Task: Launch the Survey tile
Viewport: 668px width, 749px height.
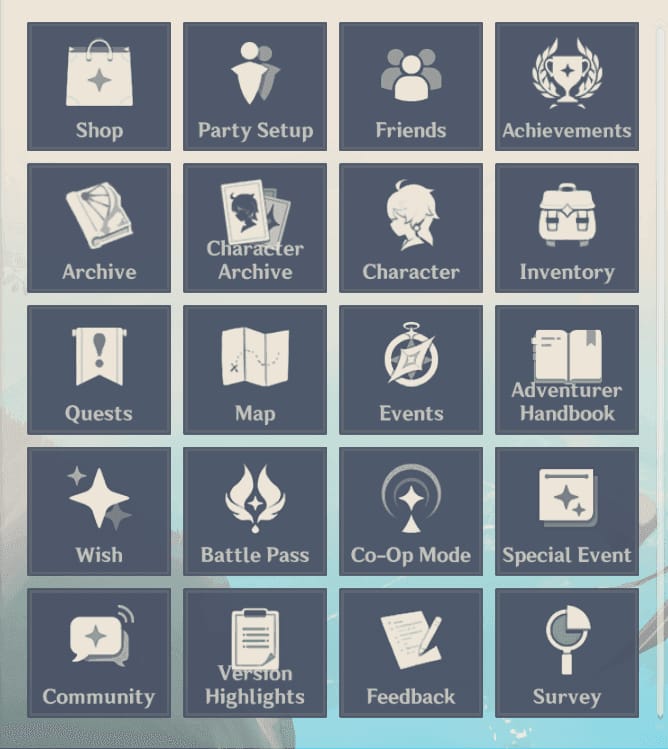Action: [567, 653]
